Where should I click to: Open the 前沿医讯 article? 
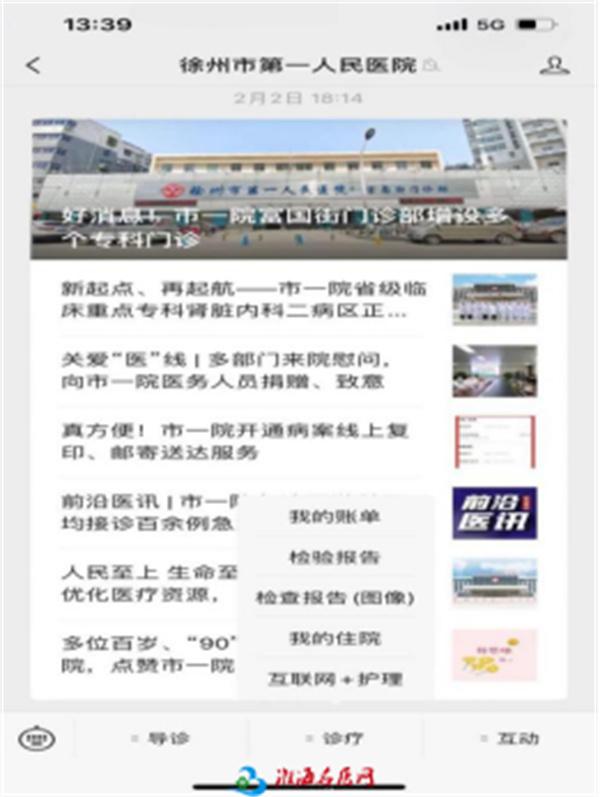[150, 512]
